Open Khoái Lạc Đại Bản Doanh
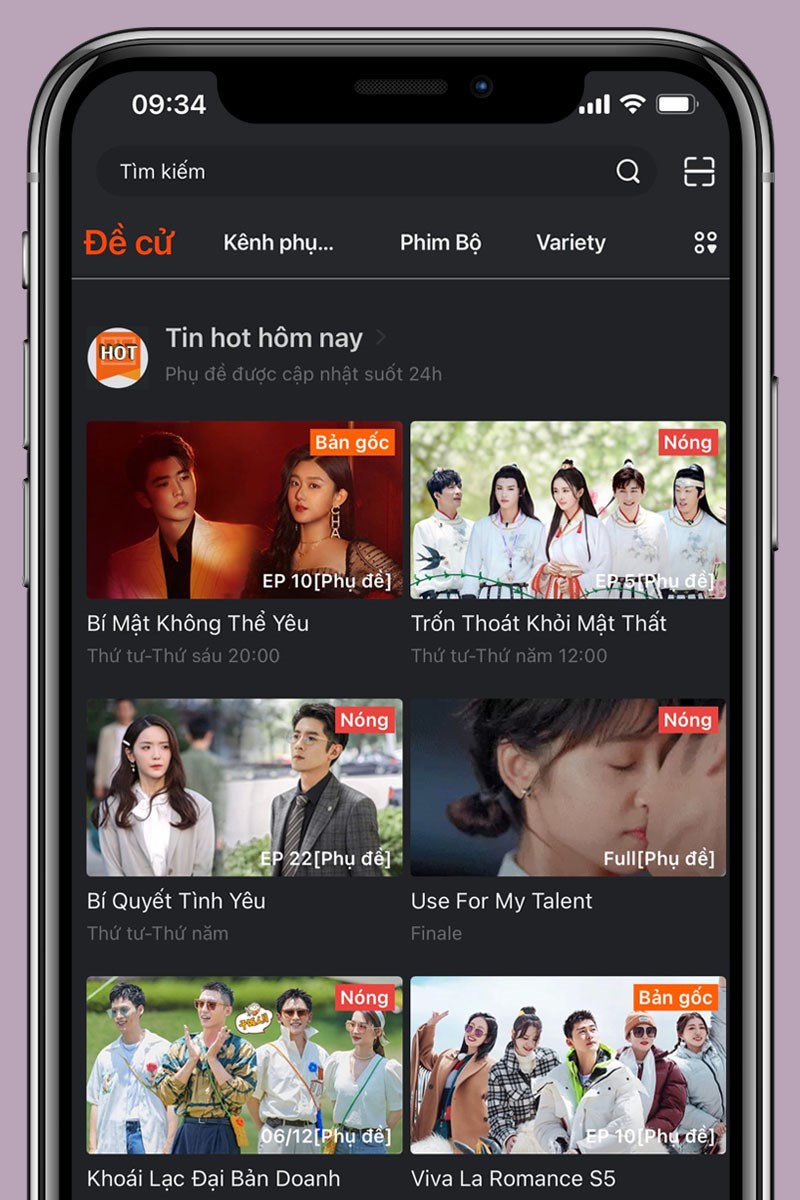Screen dimensions: 800x1200 [x=244, y=1065]
